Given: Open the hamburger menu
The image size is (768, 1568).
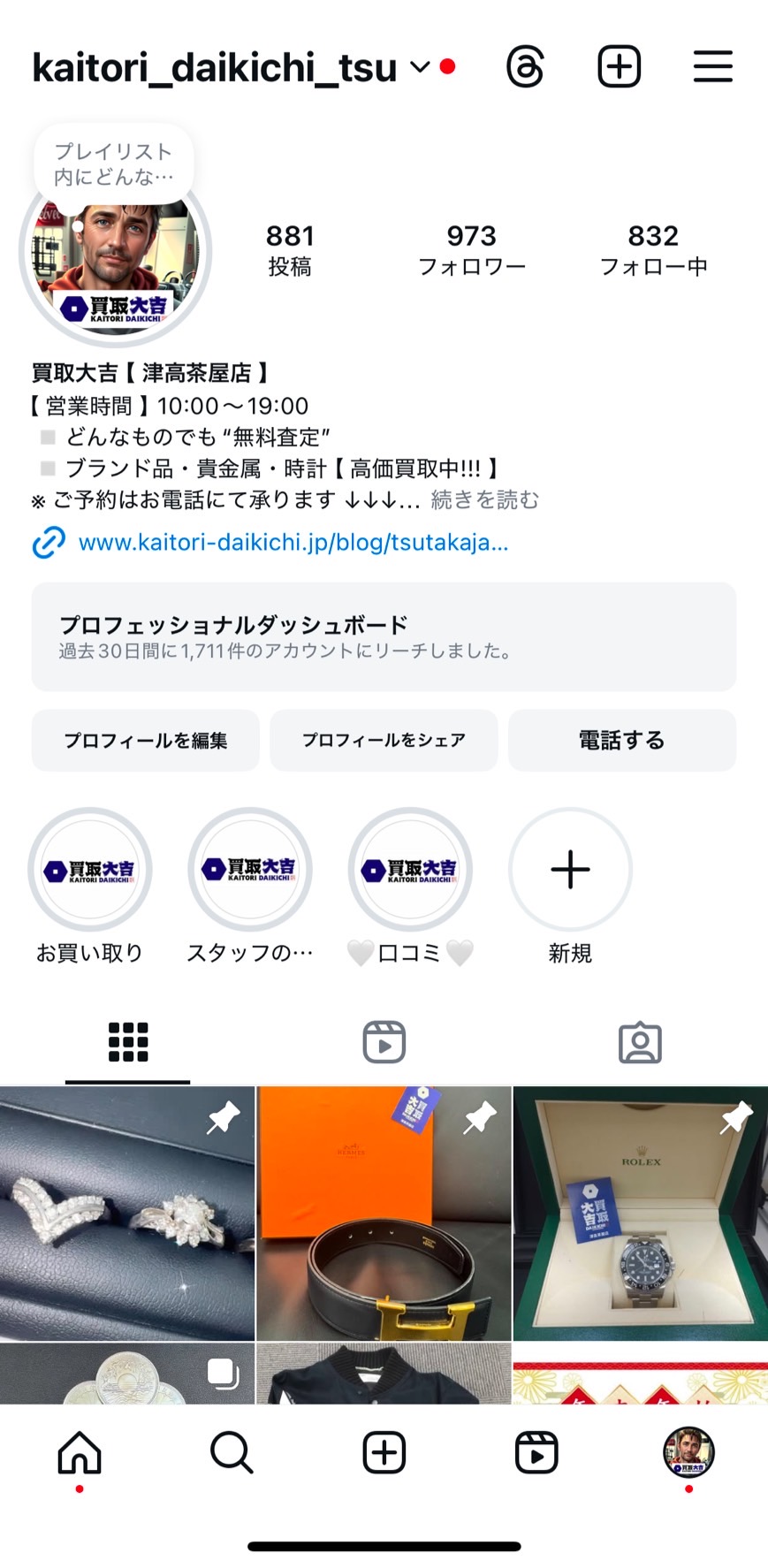Looking at the screenshot, I should [x=712, y=67].
